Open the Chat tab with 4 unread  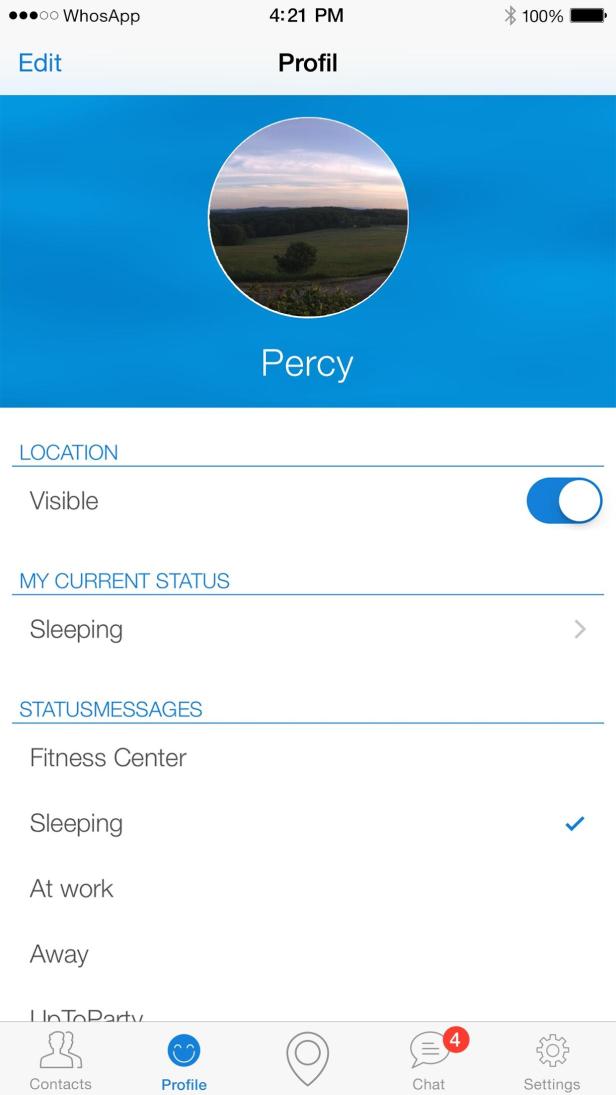tap(430, 1062)
